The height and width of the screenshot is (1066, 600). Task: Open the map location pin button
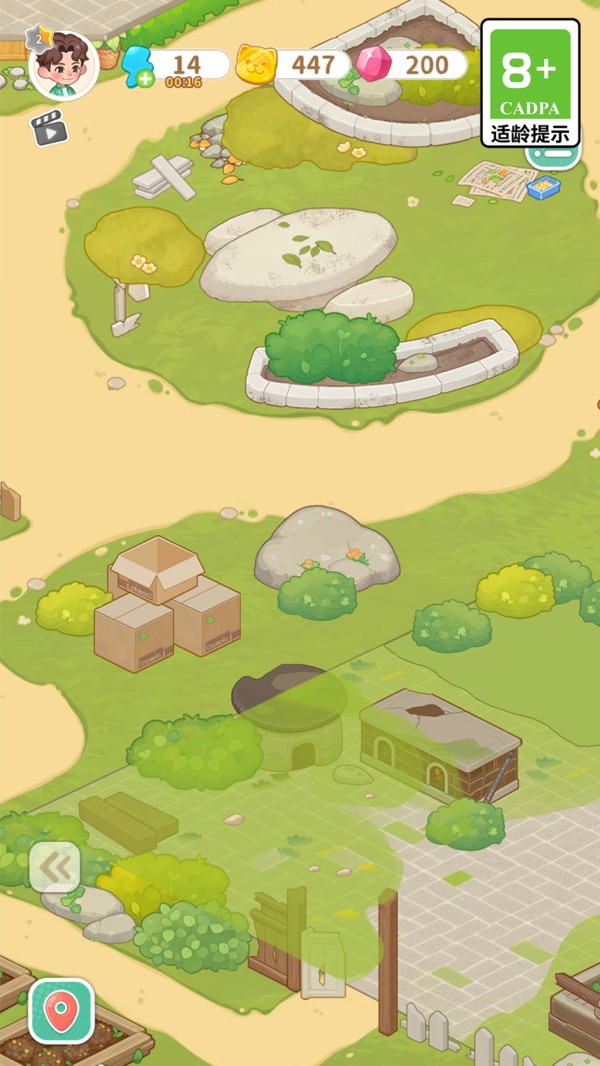coord(61,1011)
